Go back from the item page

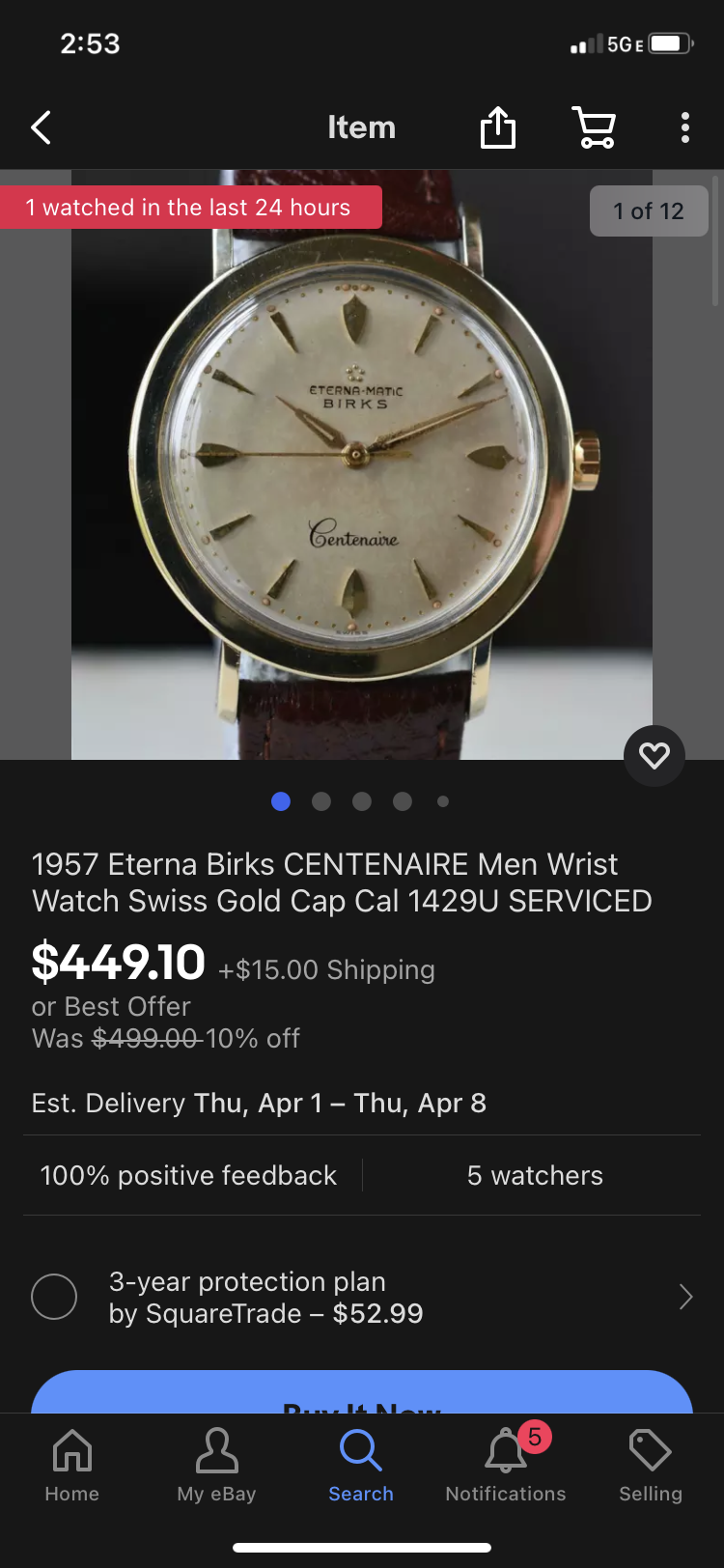[41, 127]
